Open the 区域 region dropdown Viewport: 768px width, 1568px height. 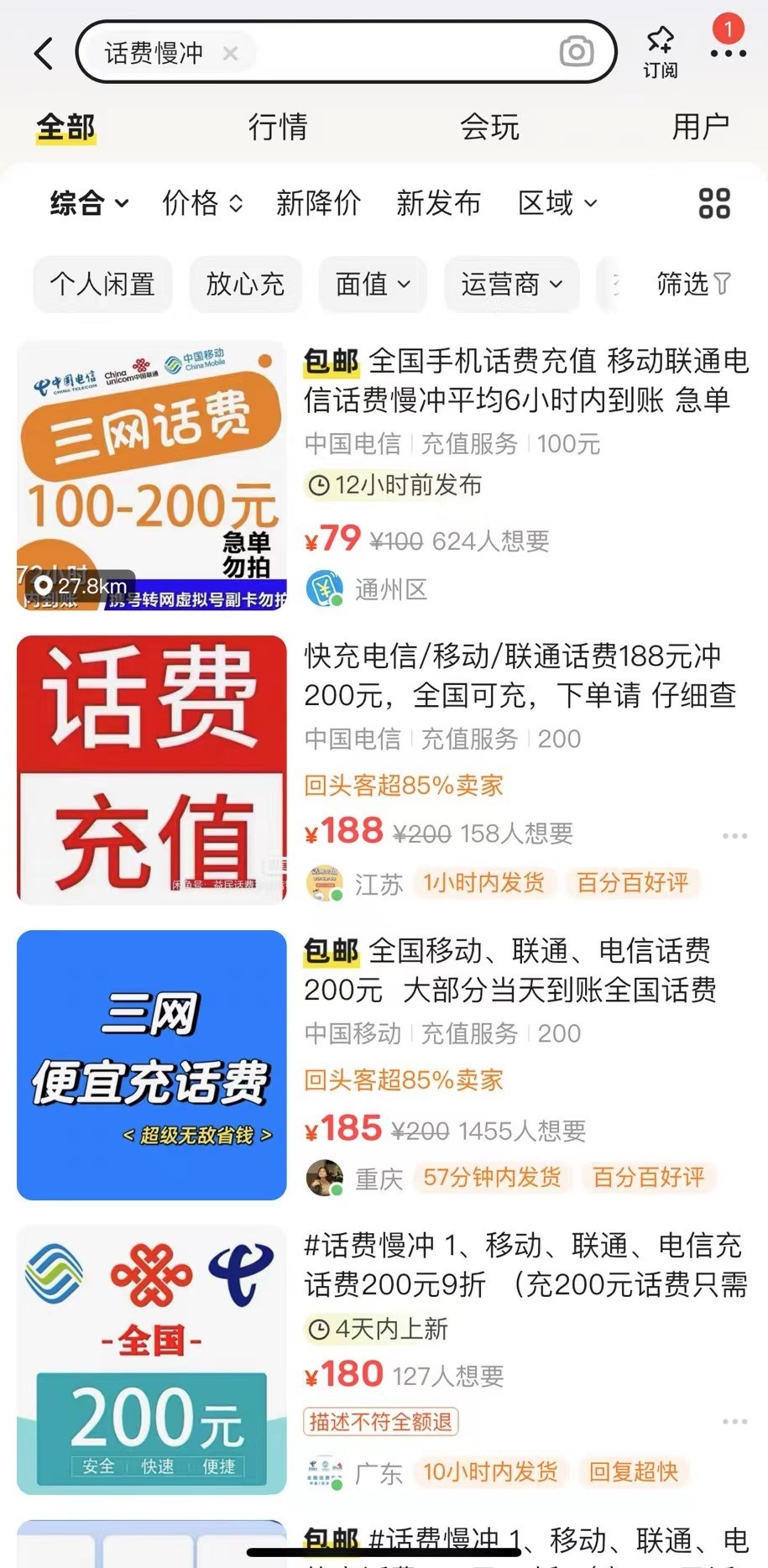point(557,202)
